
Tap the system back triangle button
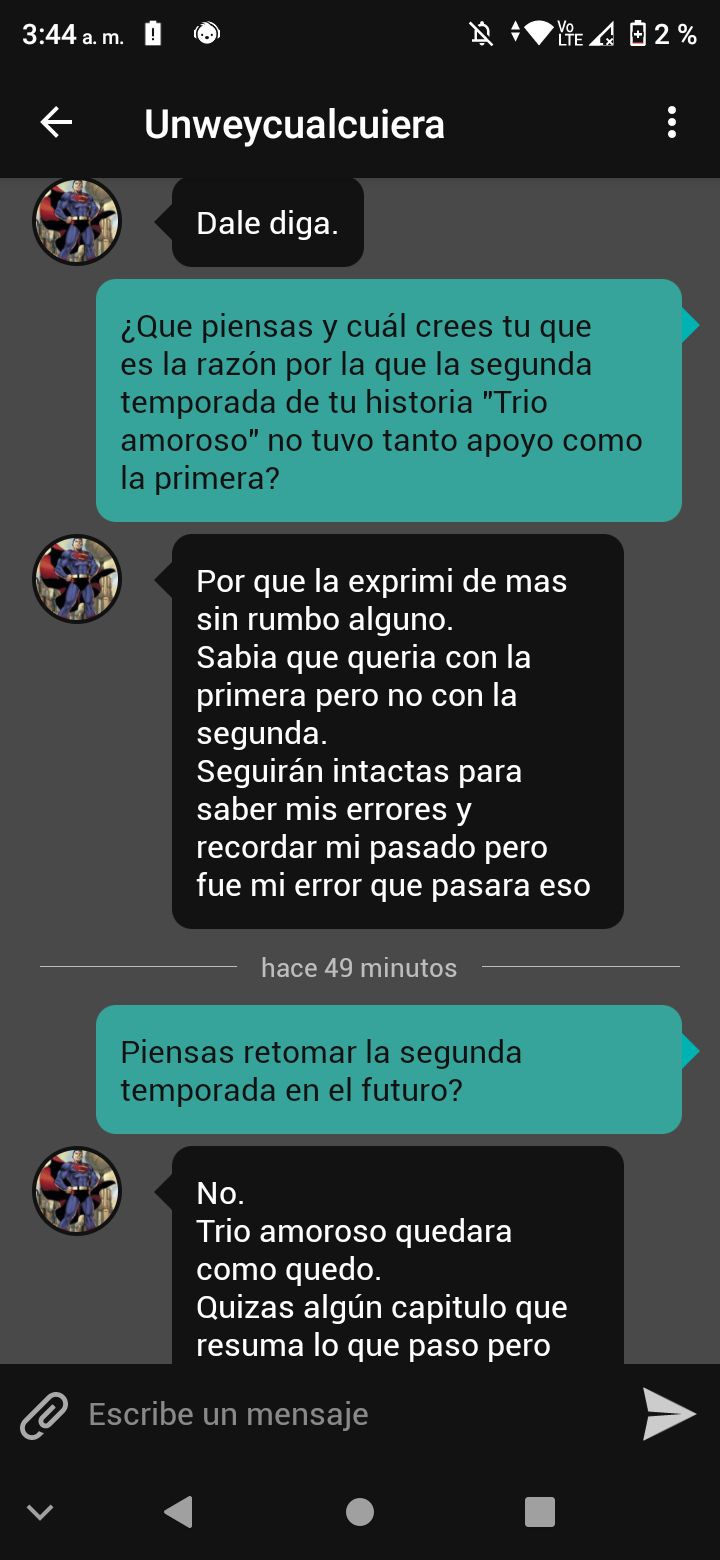pos(178,1511)
